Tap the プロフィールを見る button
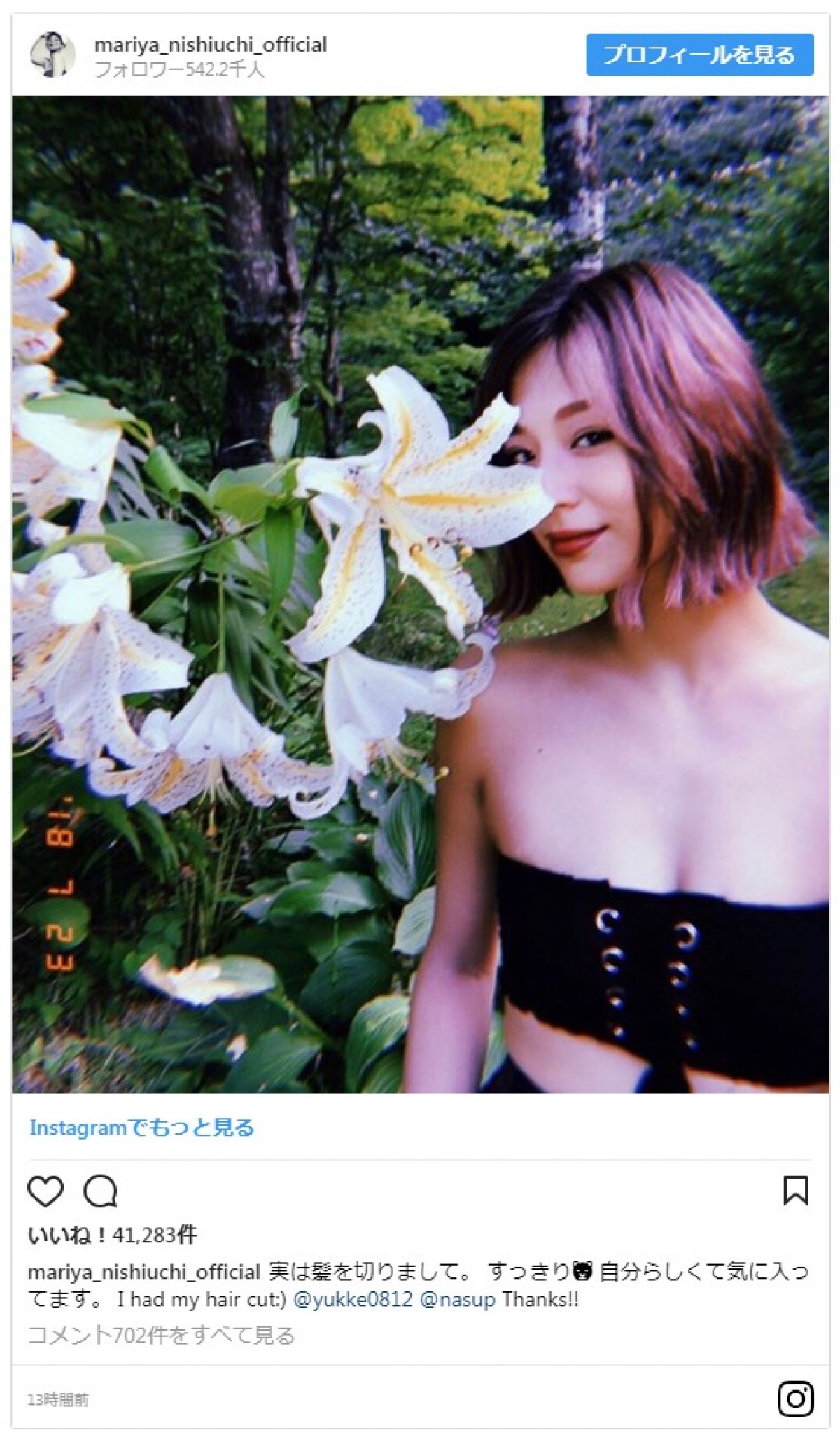 699,55
